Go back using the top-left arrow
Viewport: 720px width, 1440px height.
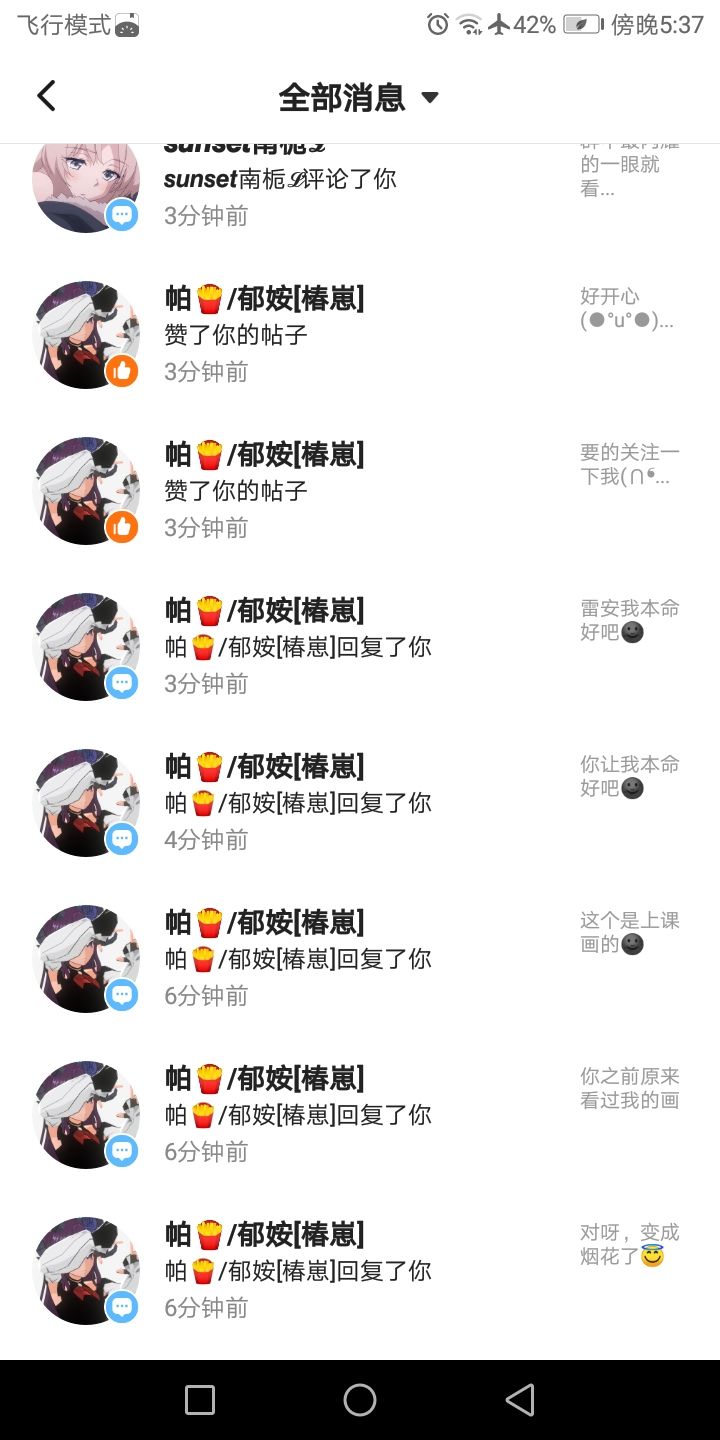46,96
